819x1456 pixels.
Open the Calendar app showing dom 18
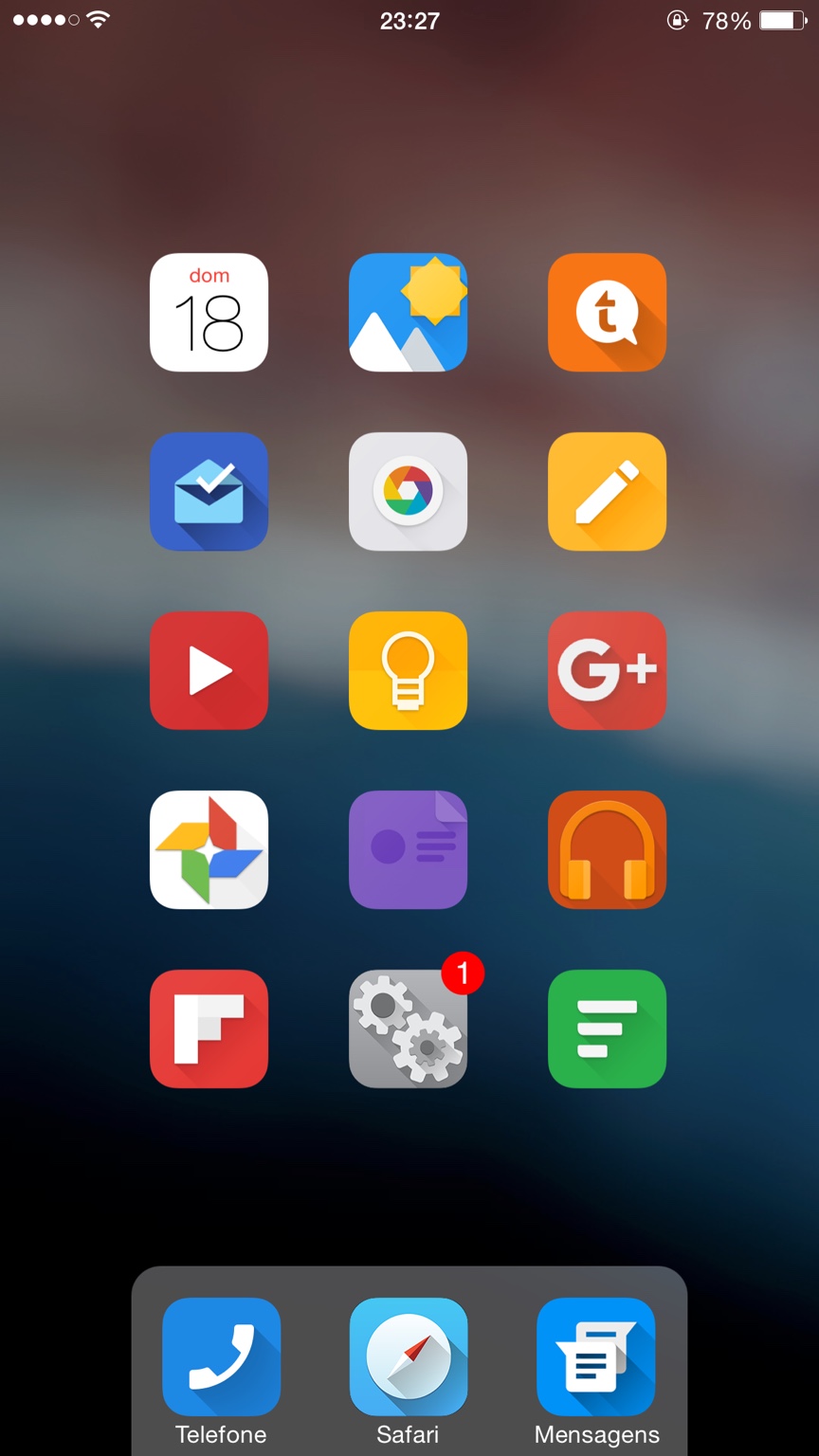click(x=209, y=312)
